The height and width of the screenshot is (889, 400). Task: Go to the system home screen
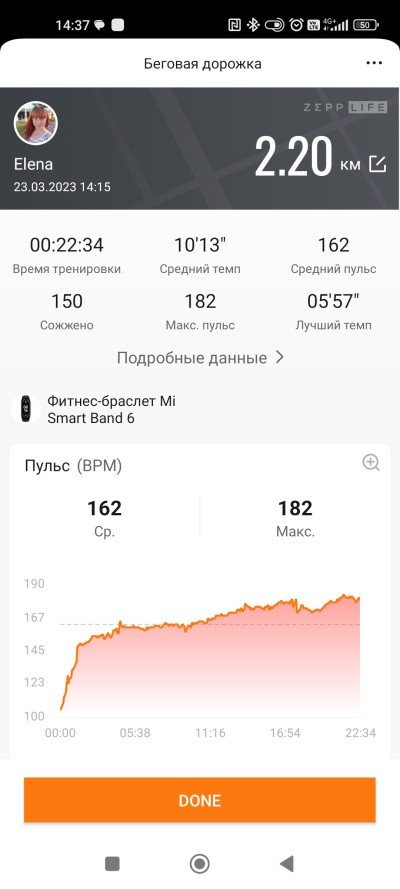point(199,863)
